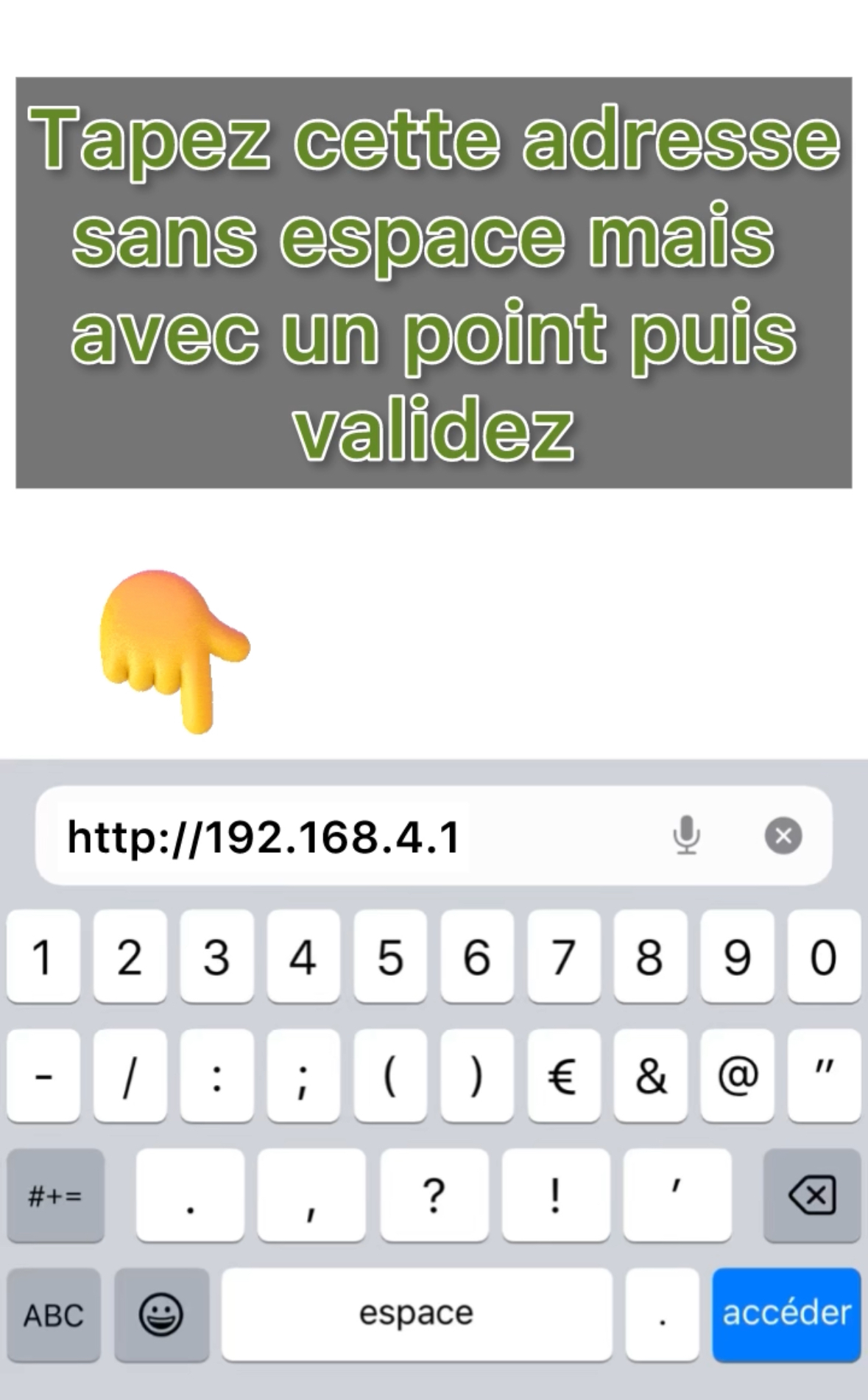The image size is (868, 1400).
Task: Tap the period key next to accéder
Action: (662, 1314)
